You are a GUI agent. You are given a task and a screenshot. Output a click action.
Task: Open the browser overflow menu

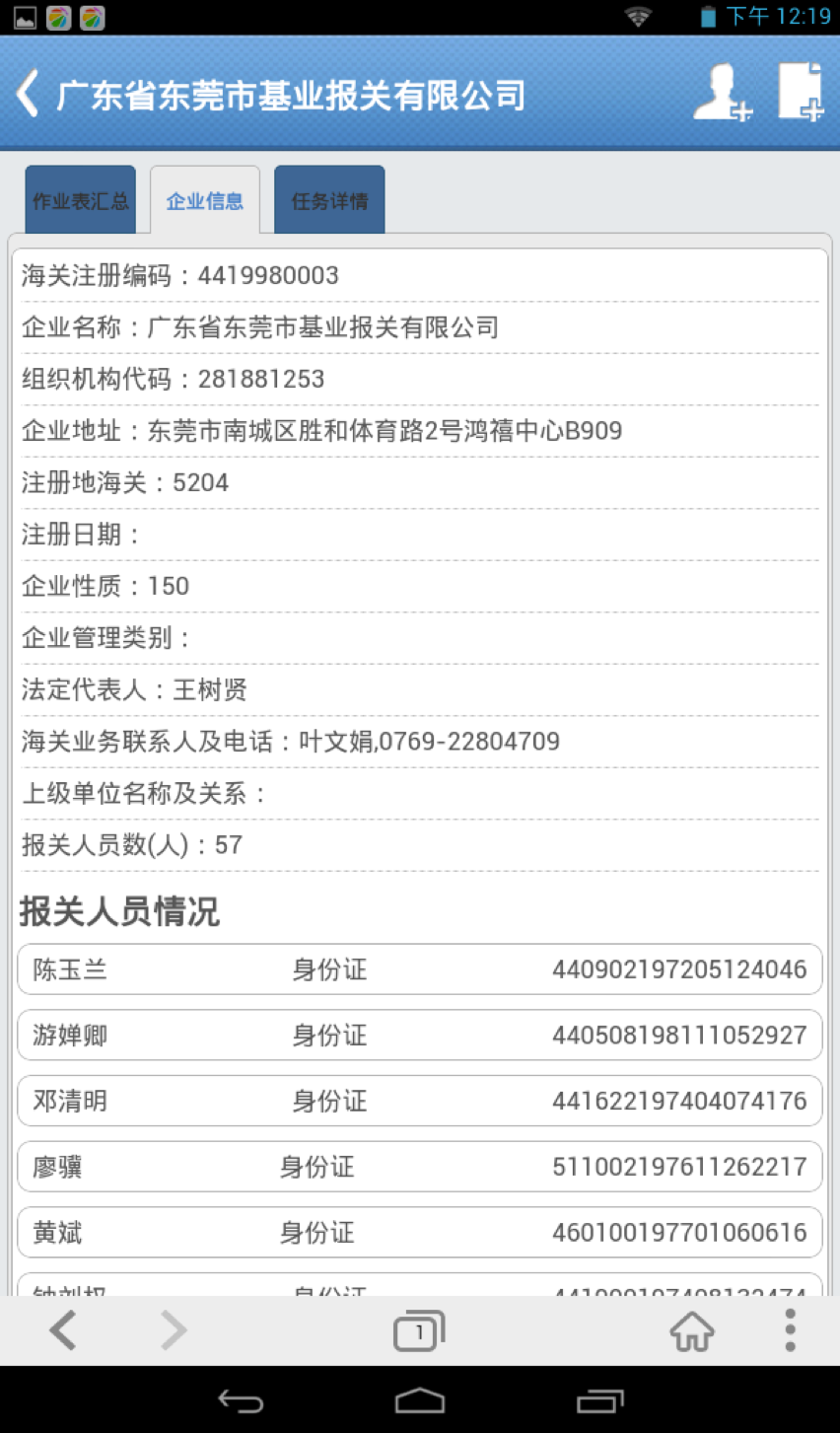[790, 1330]
